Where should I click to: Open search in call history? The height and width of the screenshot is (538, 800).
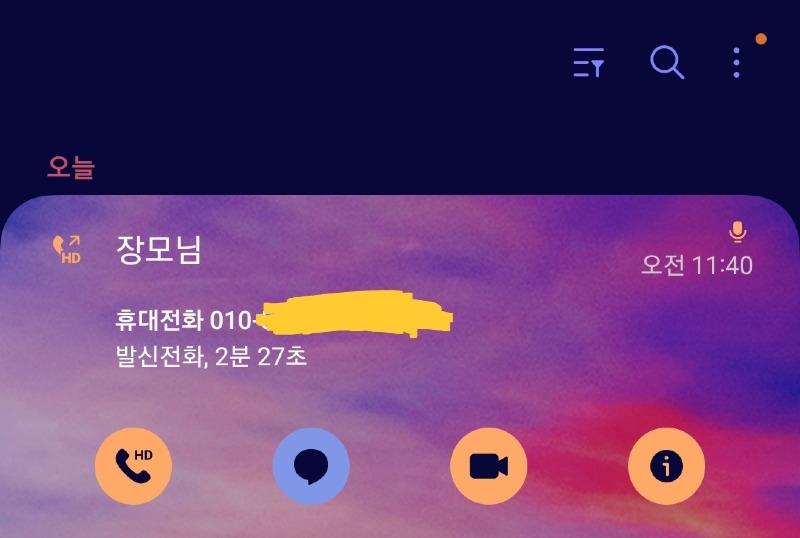pyautogui.click(x=666, y=63)
